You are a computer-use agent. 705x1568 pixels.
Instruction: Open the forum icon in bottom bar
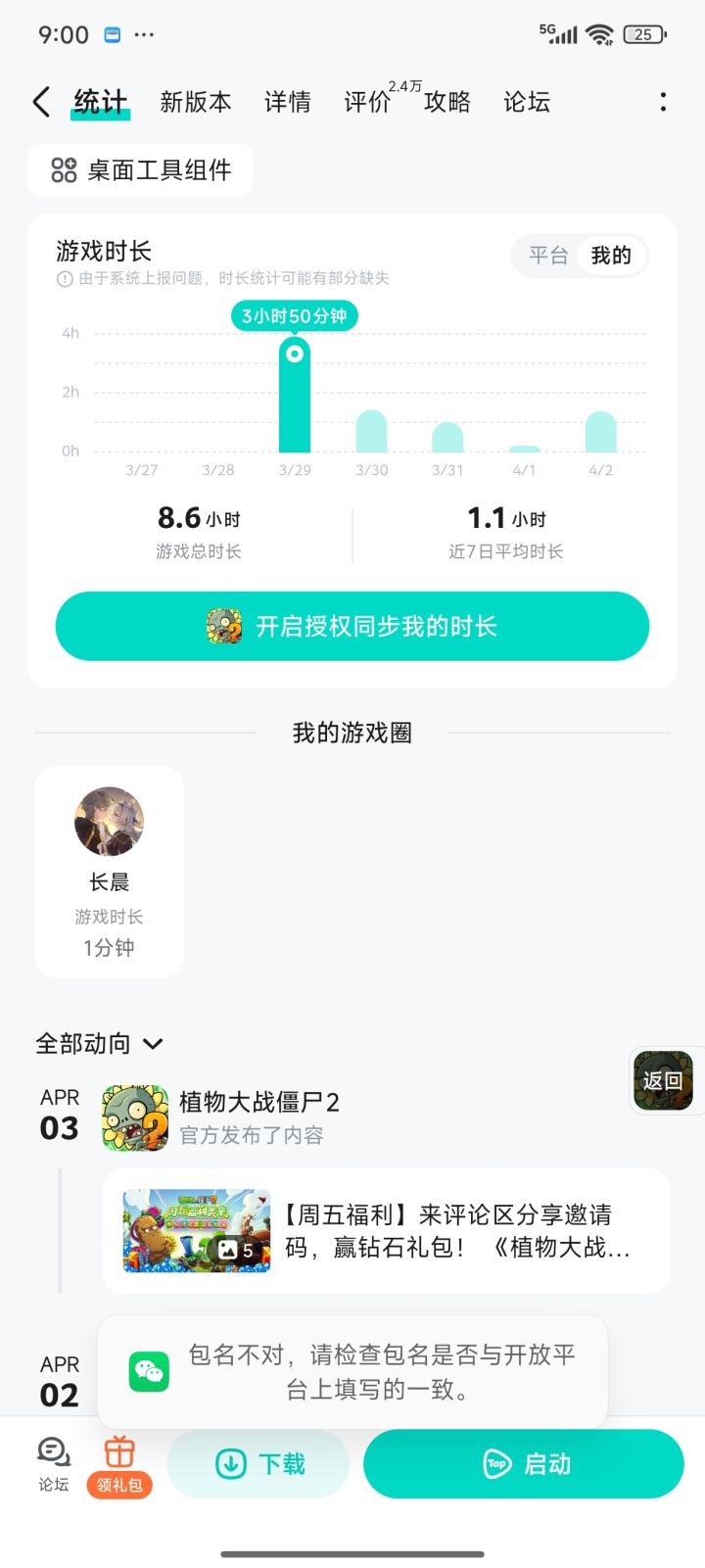53,1463
